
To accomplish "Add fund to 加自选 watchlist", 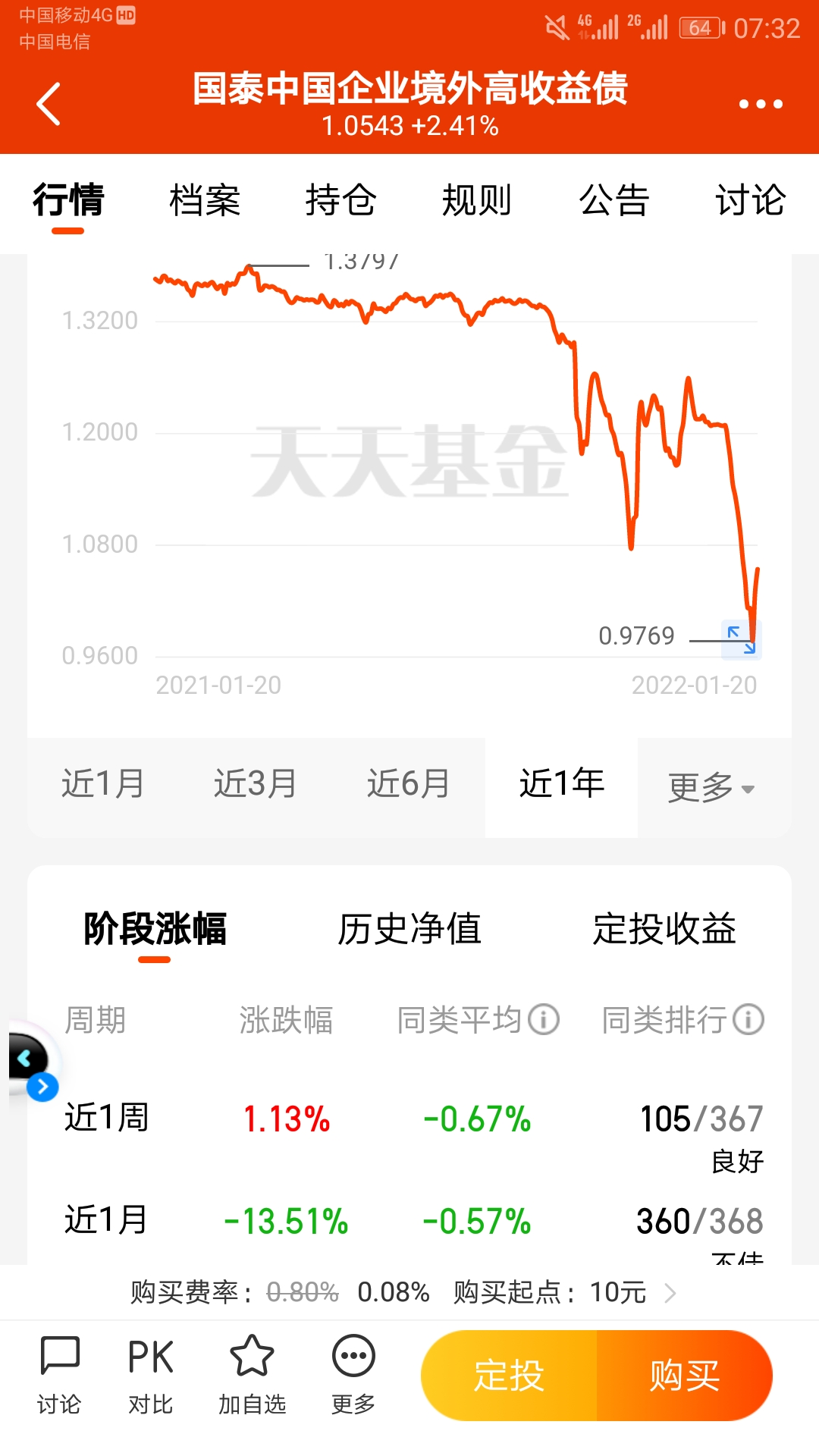I will pyautogui.click(x=252, y=1374).
